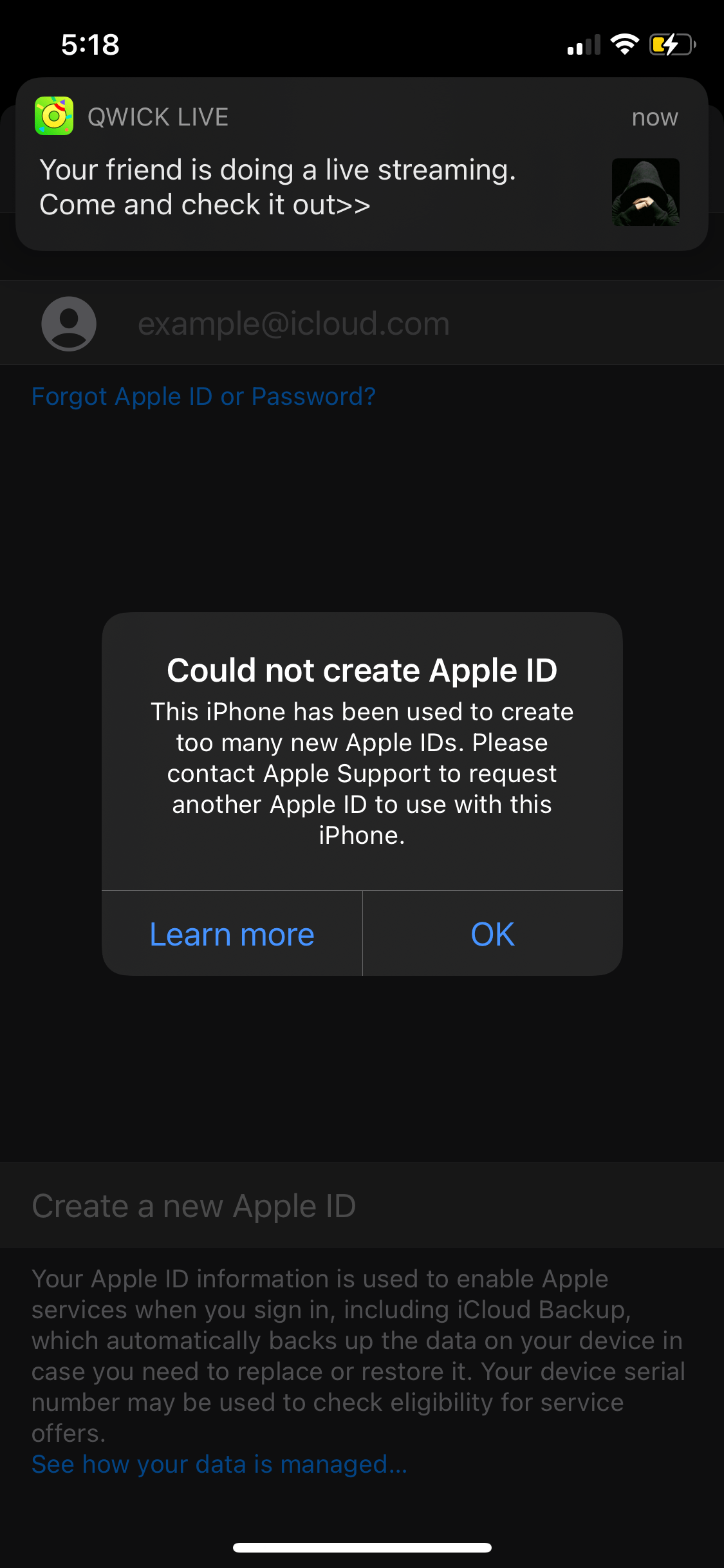Dismiss the alert with OK
The image size is (724, 1568).
coord(492,934)
